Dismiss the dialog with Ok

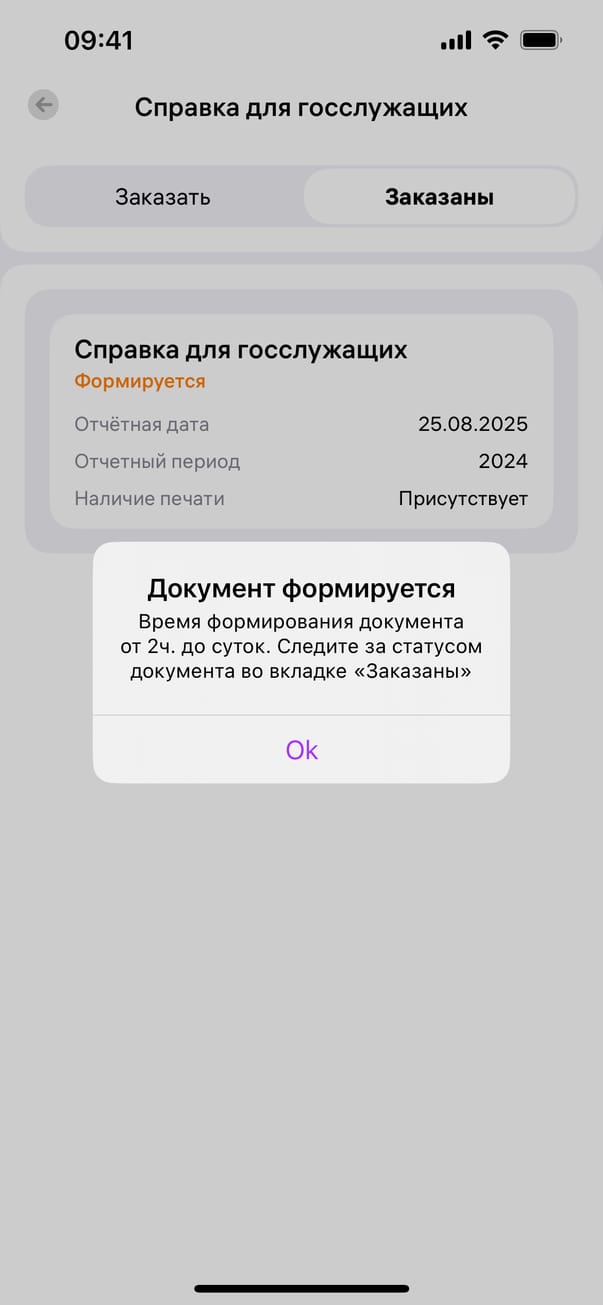tap(301, 750)
